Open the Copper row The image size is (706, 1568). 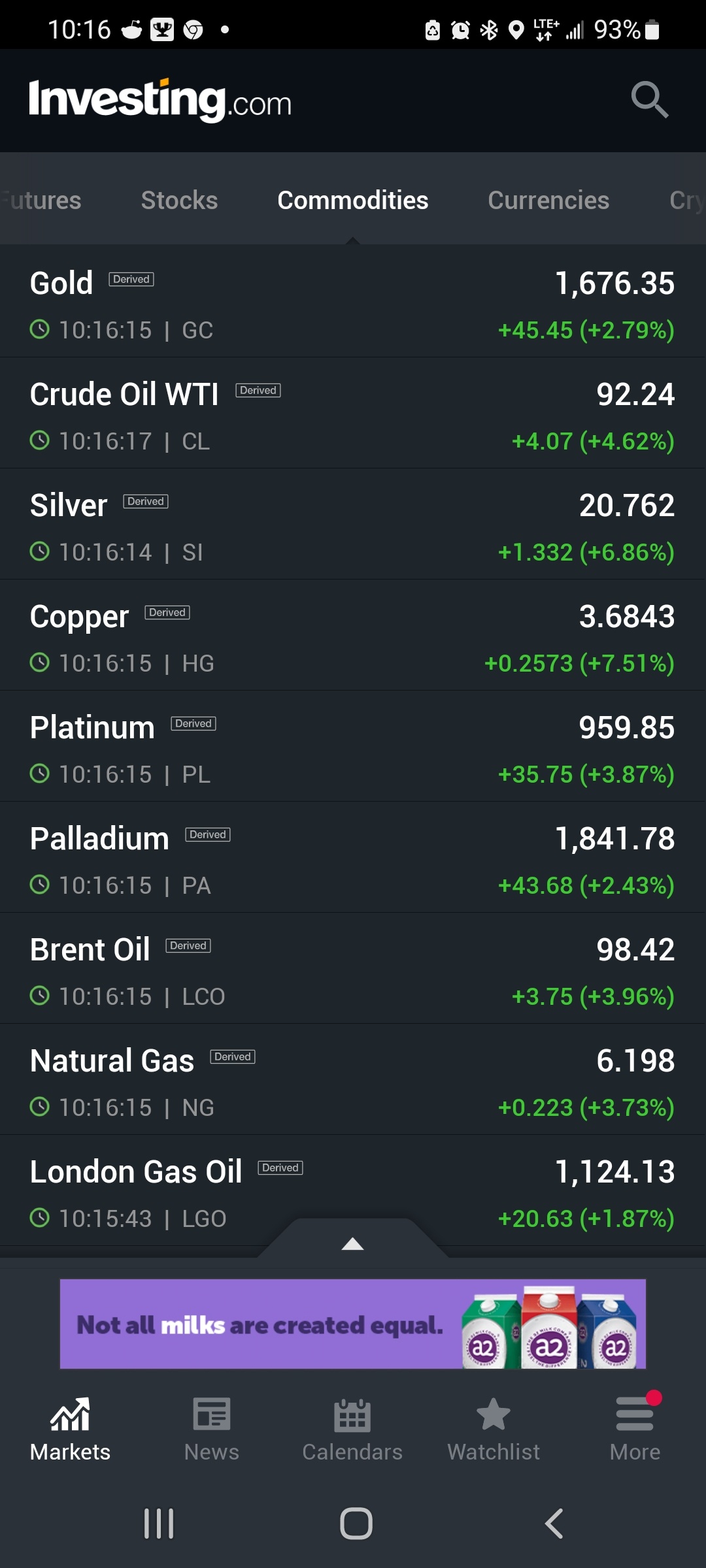pyautogui.click(x=353, y=635)
